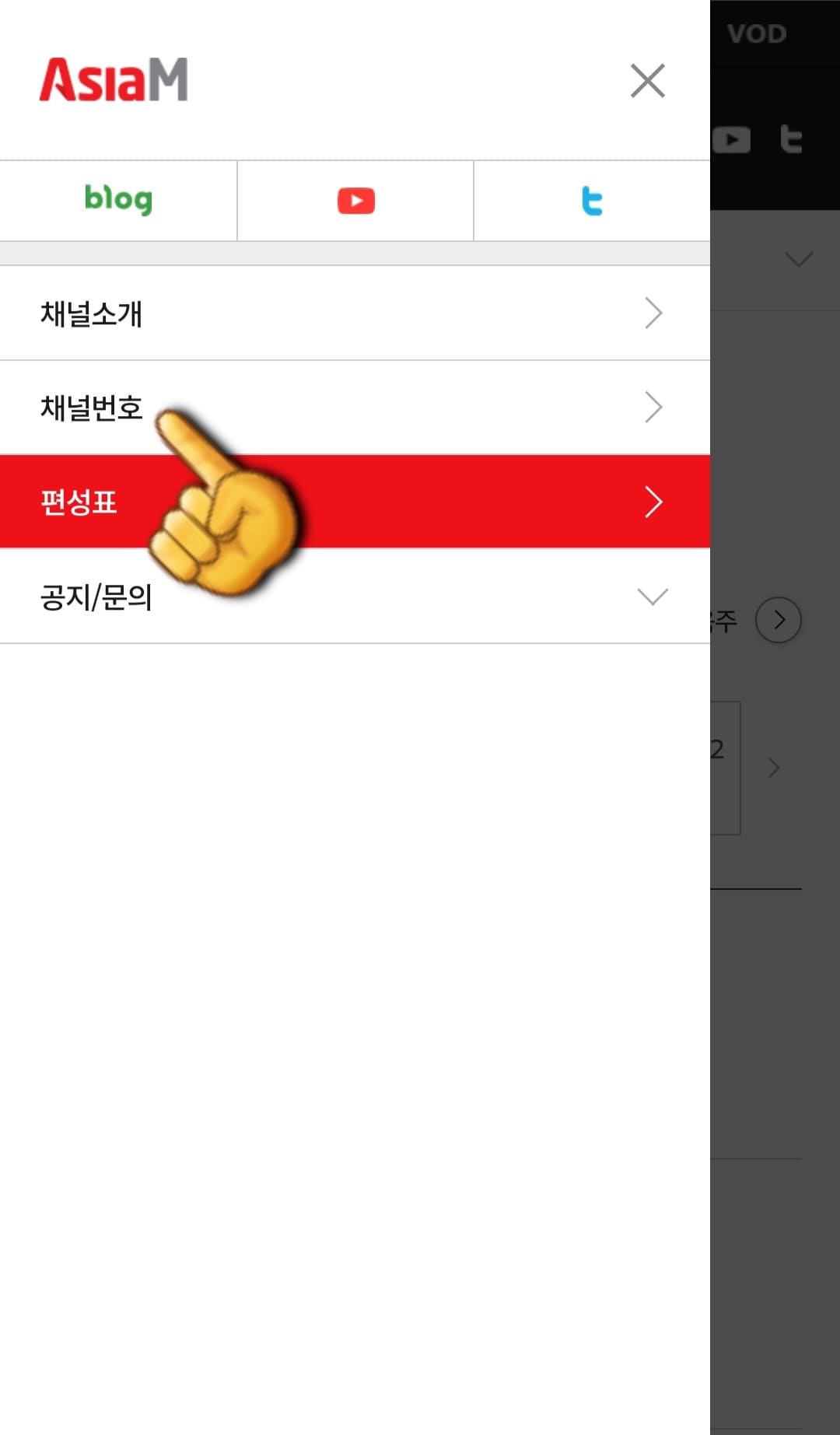Click the YouTube icon in the dark header
The width and height of the screenshot is (840, 1435).
pyautogui.click(x=732, y=139)
